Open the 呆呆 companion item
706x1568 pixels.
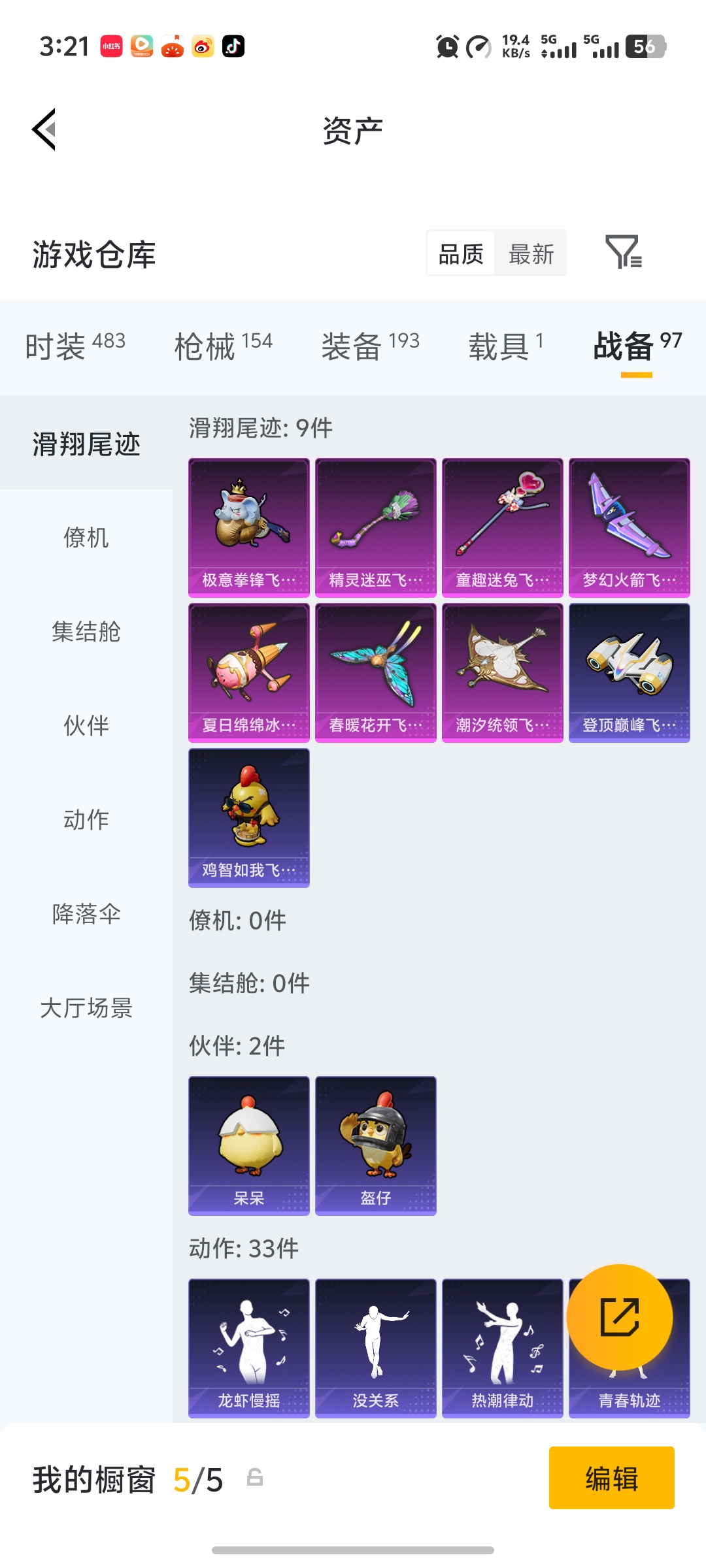(x=248, y=1143)
